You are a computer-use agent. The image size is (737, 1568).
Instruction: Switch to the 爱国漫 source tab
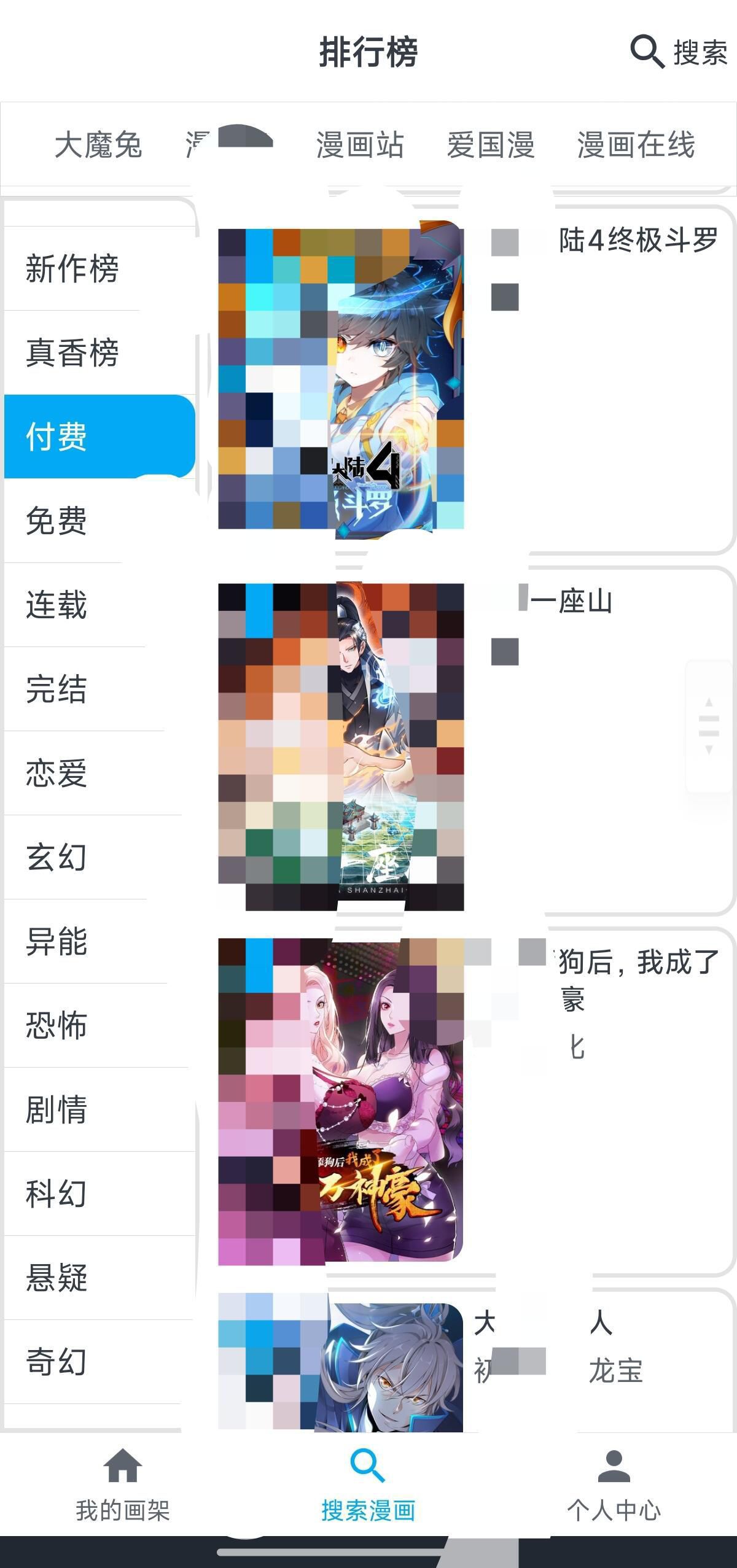490,146
